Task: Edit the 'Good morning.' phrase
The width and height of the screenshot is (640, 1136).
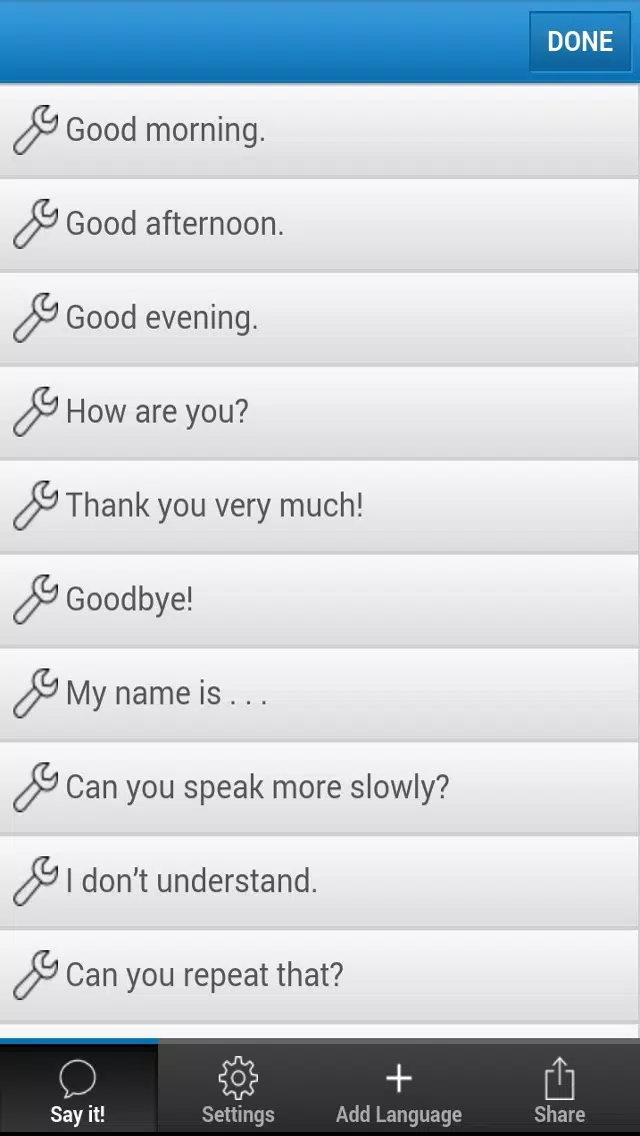Action: [320, 130]
